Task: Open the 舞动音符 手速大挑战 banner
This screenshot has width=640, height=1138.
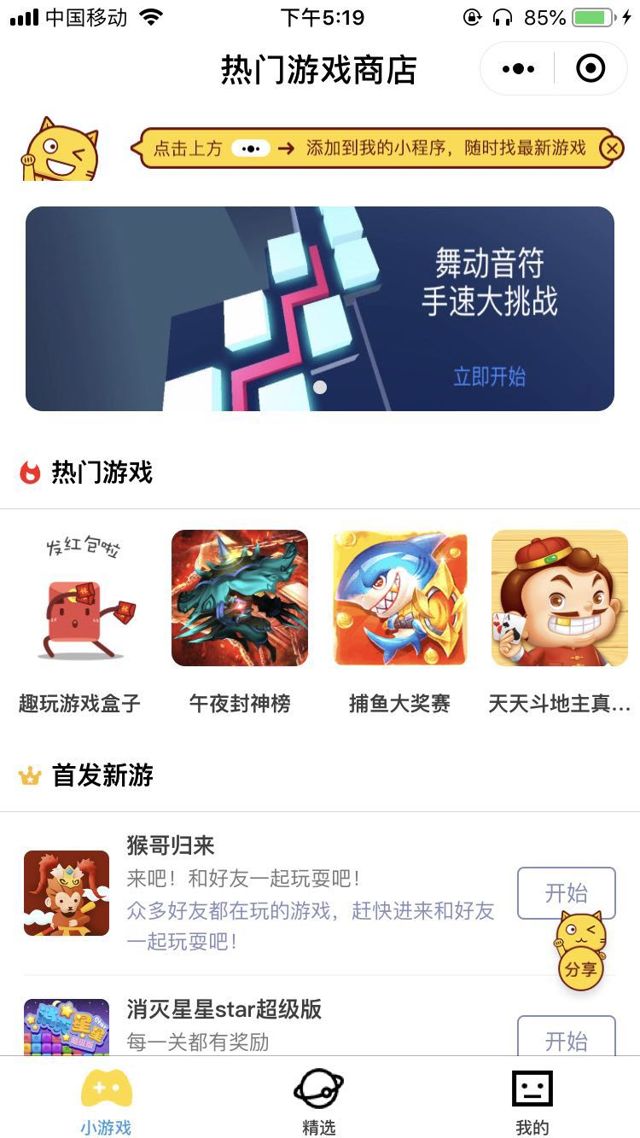Action: pos(319,308)
